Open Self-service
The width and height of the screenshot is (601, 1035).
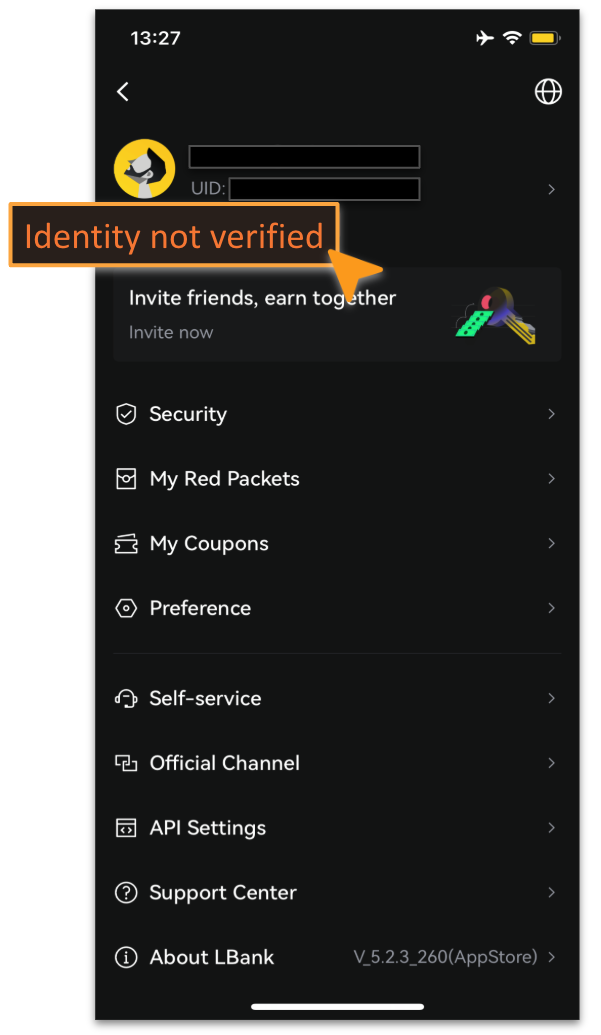point(337,698)
